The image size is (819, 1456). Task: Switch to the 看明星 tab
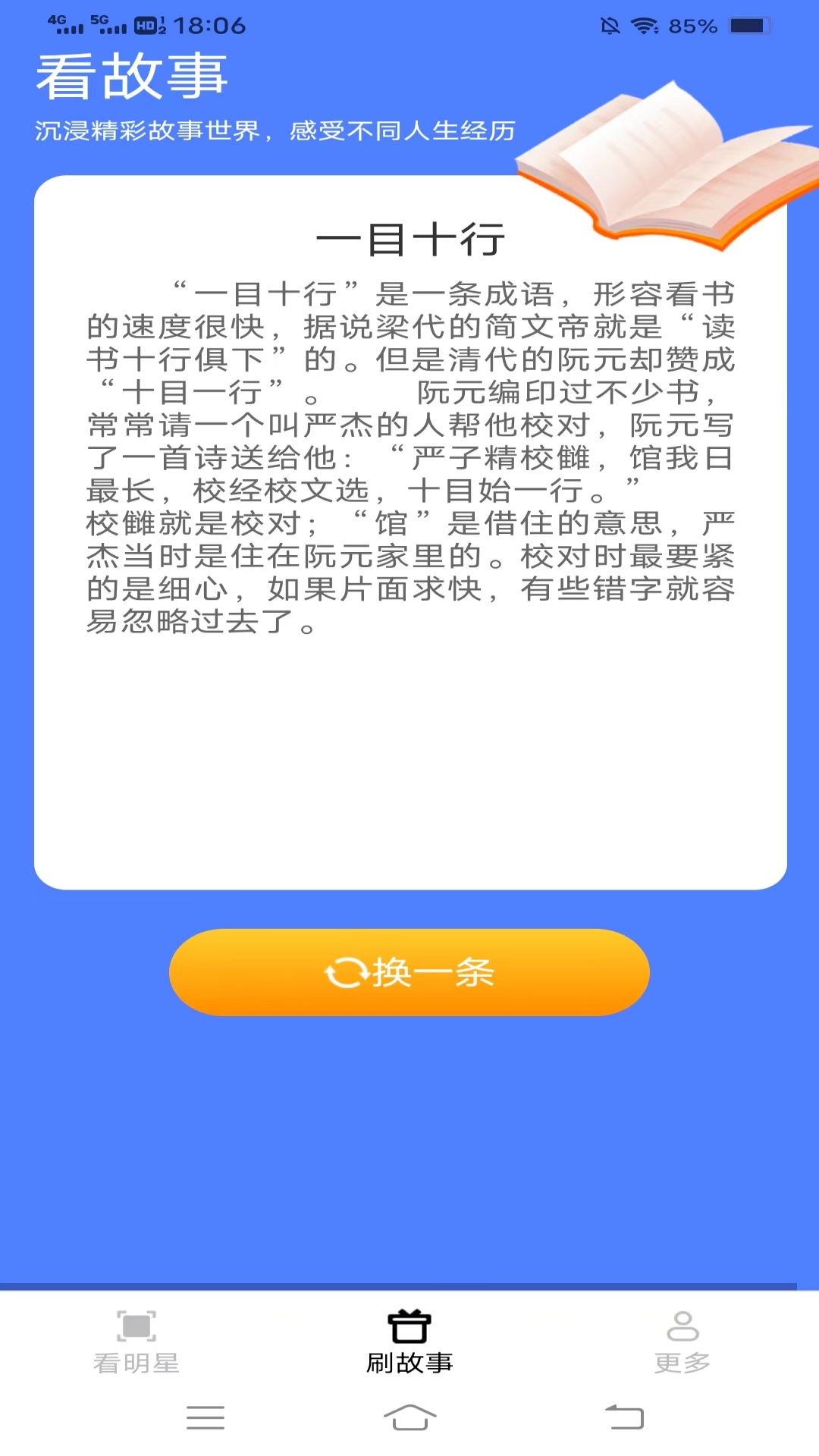136,1341
